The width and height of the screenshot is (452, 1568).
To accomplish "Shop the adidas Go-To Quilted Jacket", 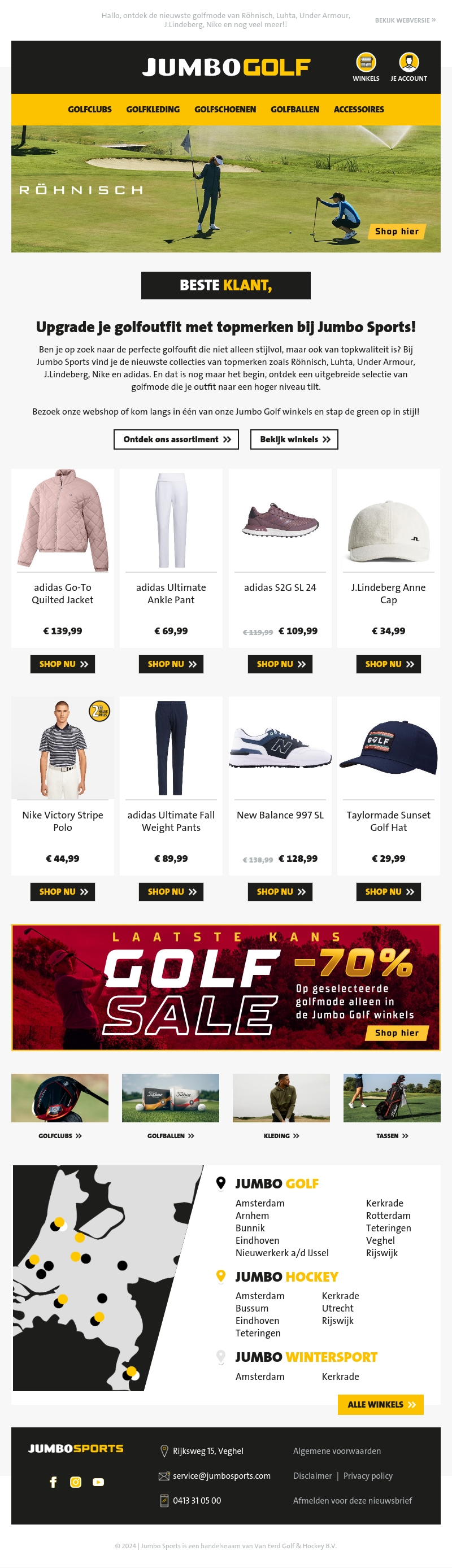I will 63,664.
